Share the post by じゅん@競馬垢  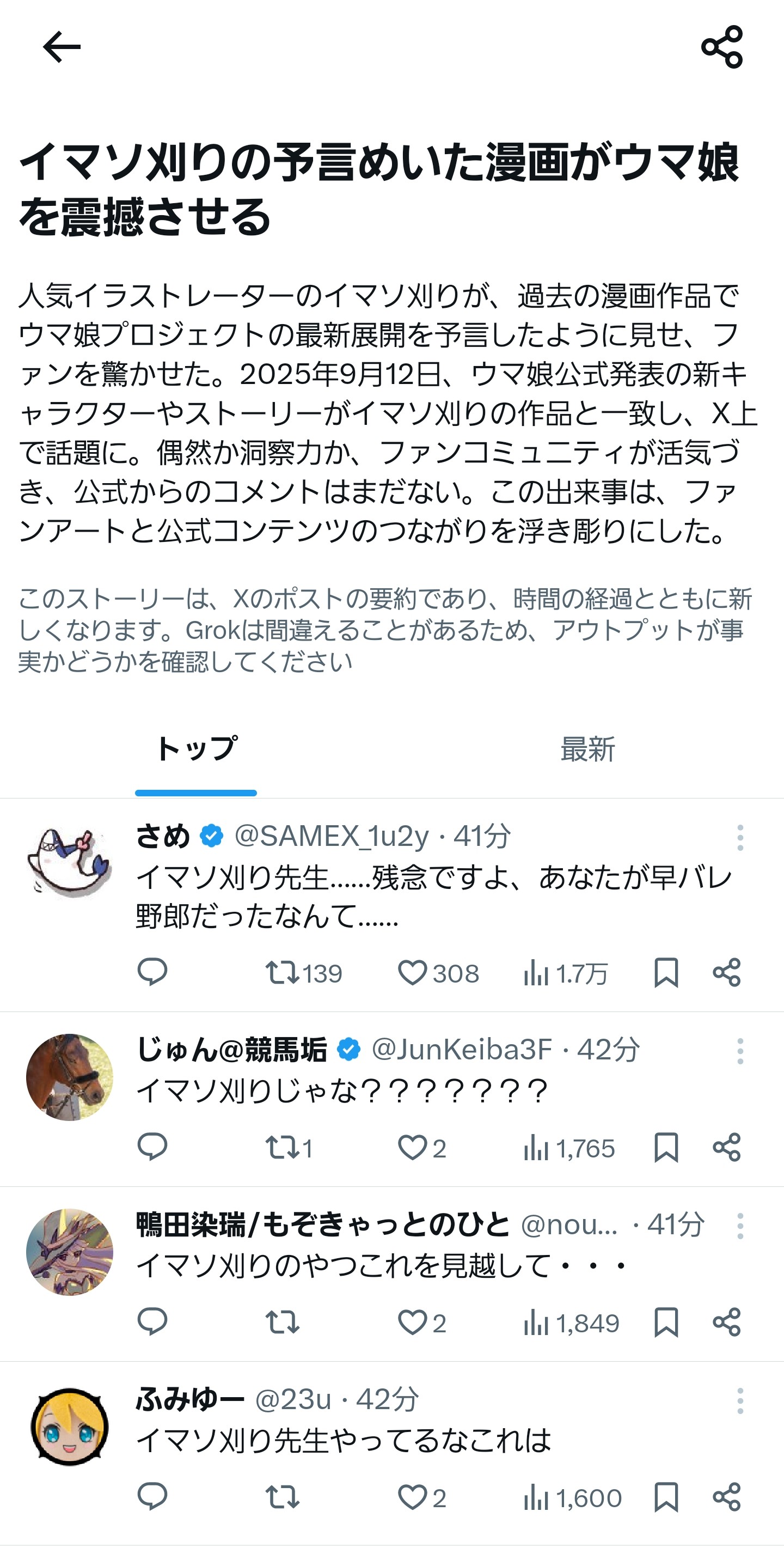726,1148
